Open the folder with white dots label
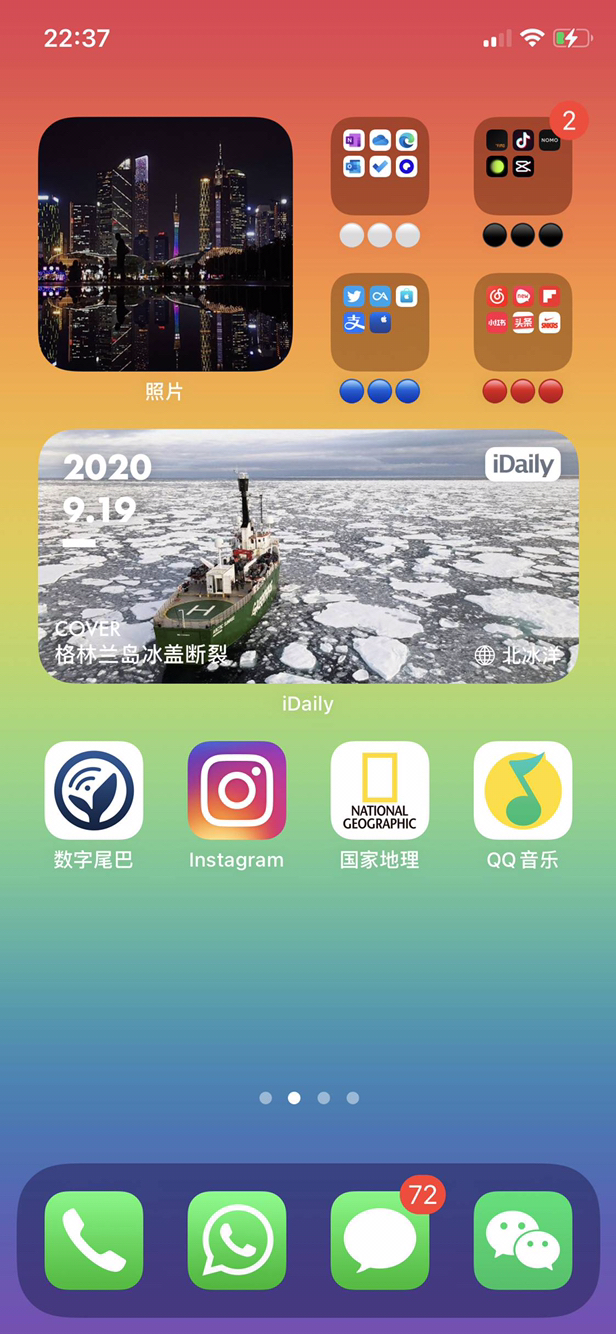Screen dimensions: 616x1334 [380, 166]
